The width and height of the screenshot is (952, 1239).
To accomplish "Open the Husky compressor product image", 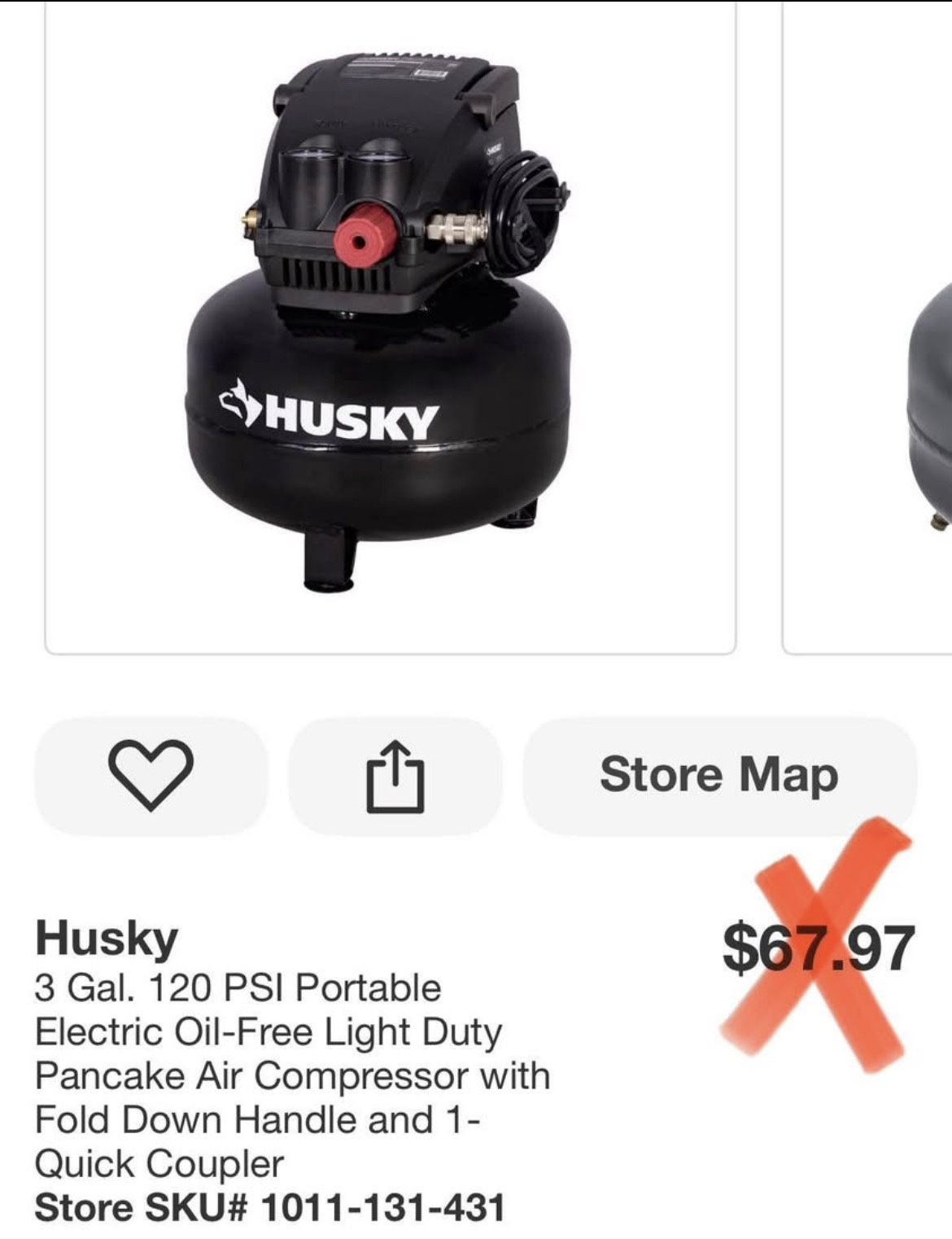I will [391, 326].
